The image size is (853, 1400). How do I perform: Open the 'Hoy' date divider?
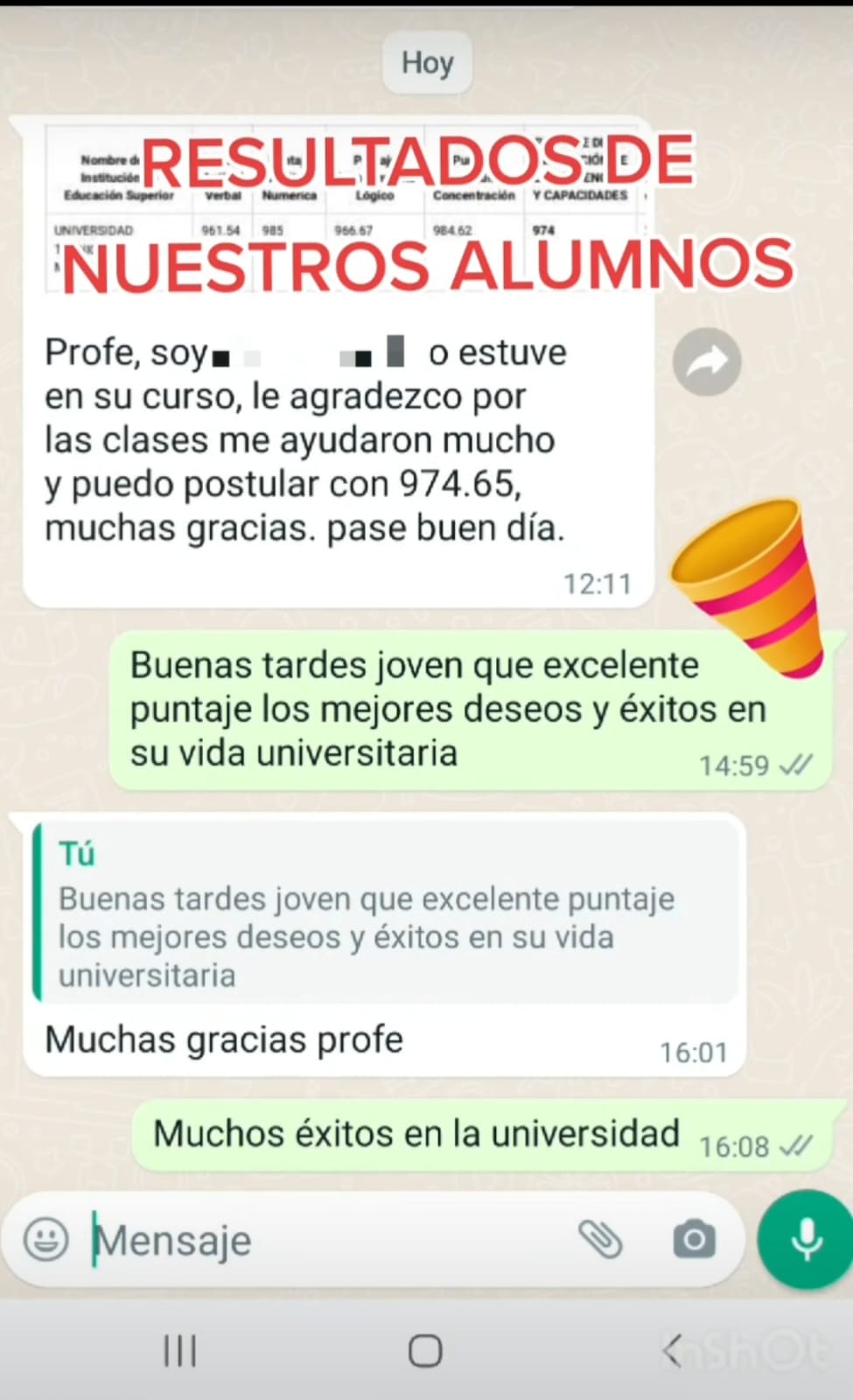pos(426,62)
